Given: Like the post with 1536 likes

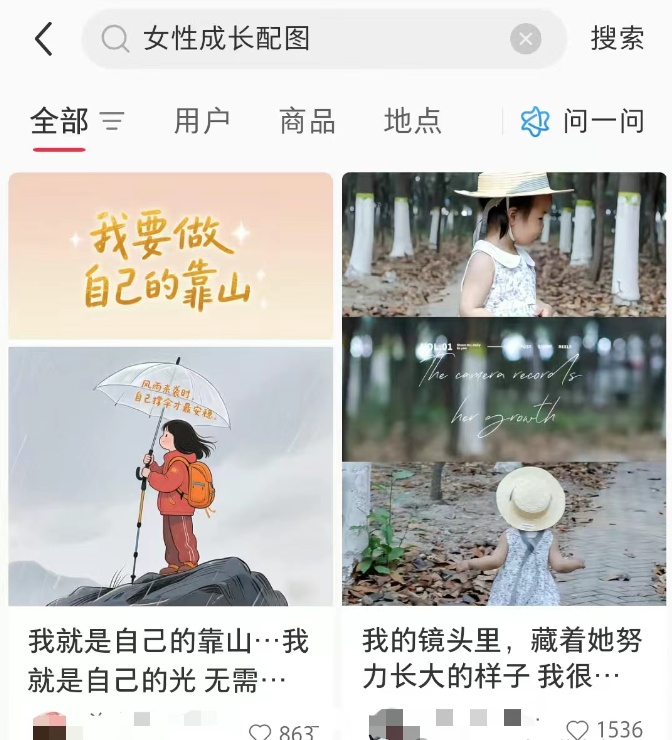Looking at the screenshot, I should pyautogui.click(x=578, y=730).
